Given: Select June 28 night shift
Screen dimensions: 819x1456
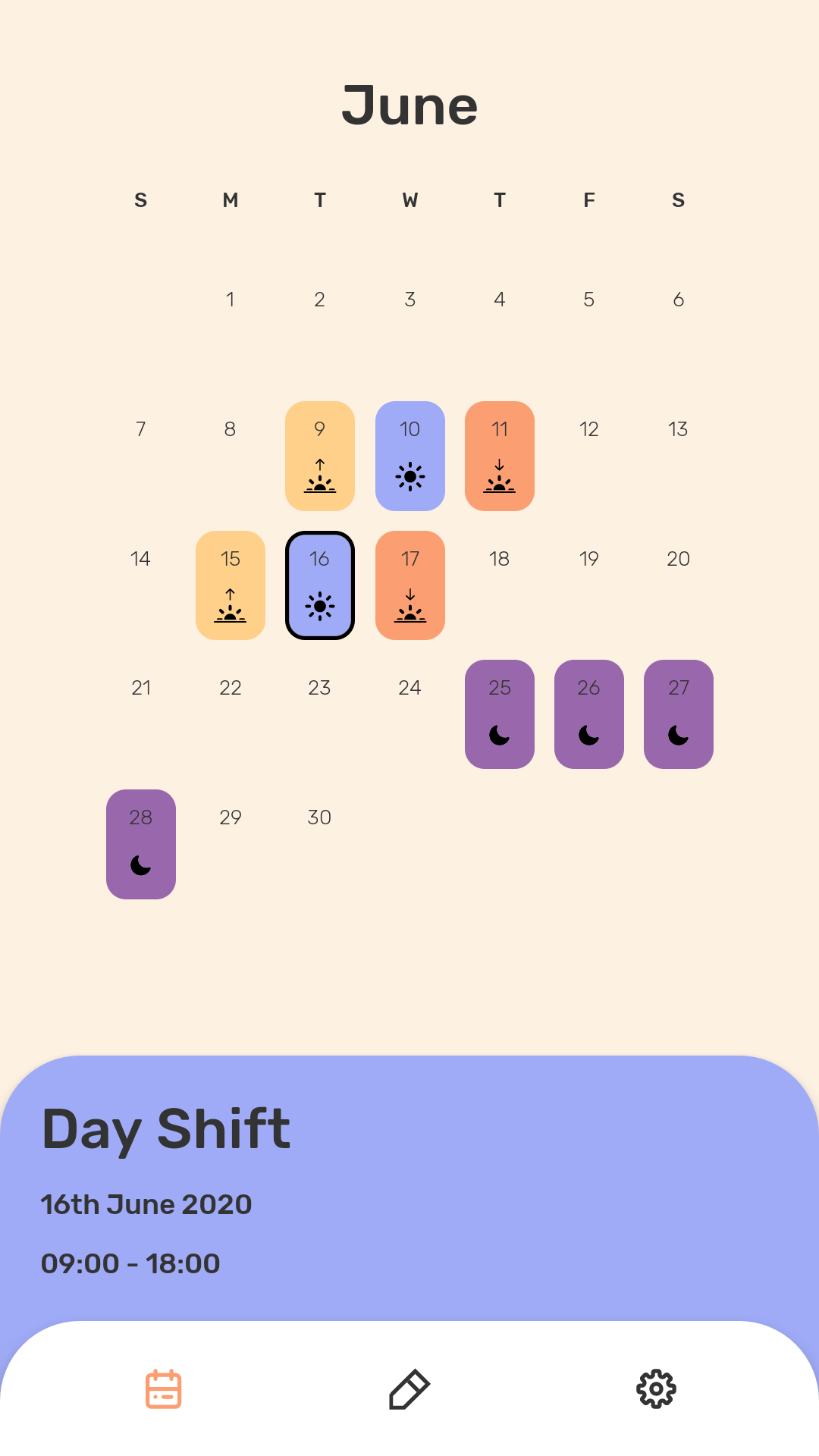Looking at the screenshot, I should click(x=141, y=844).
